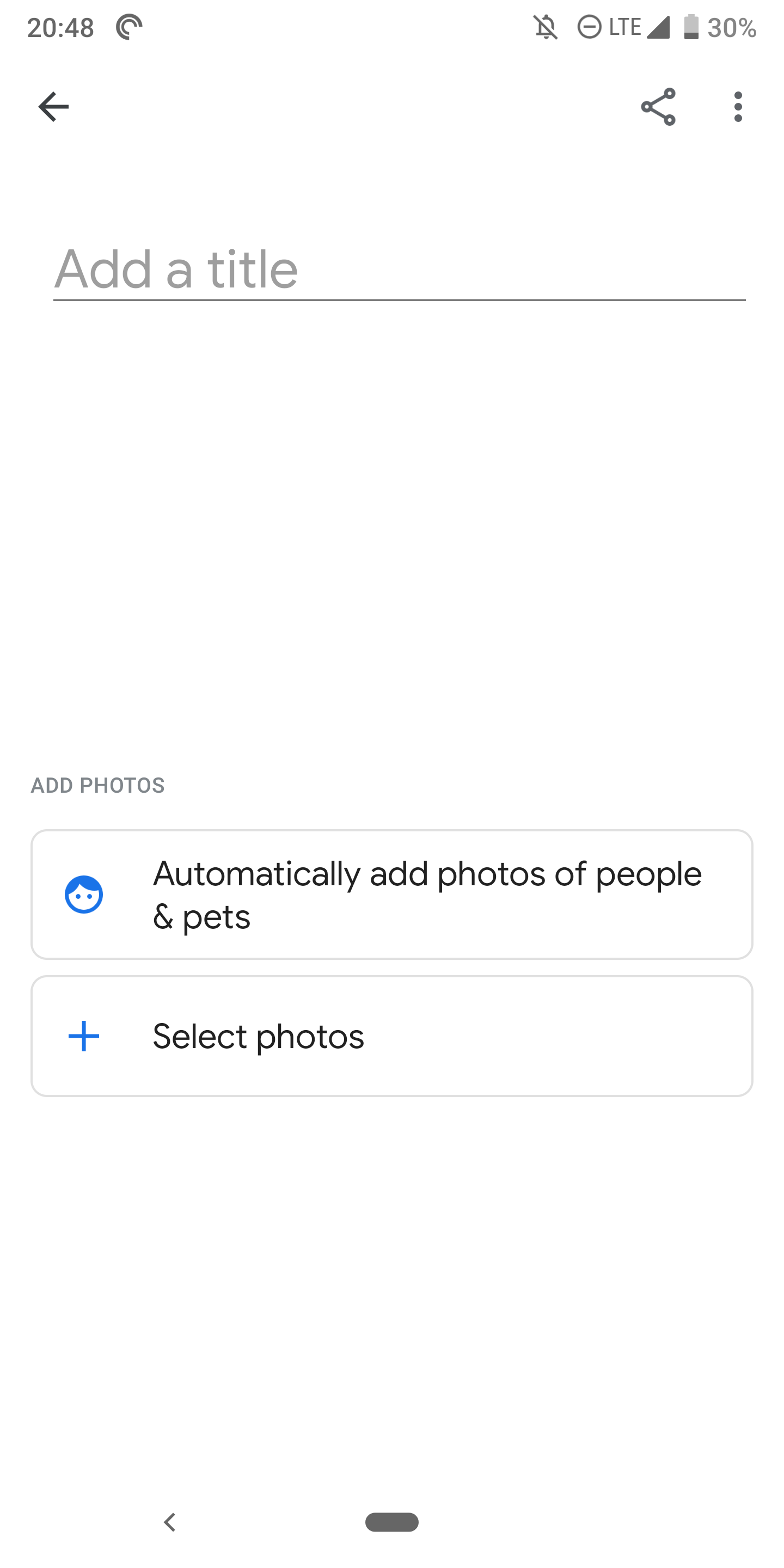784x1568 pixels.
Task: Tap the back arrow to exit album creation
Action: coord(53,106)
